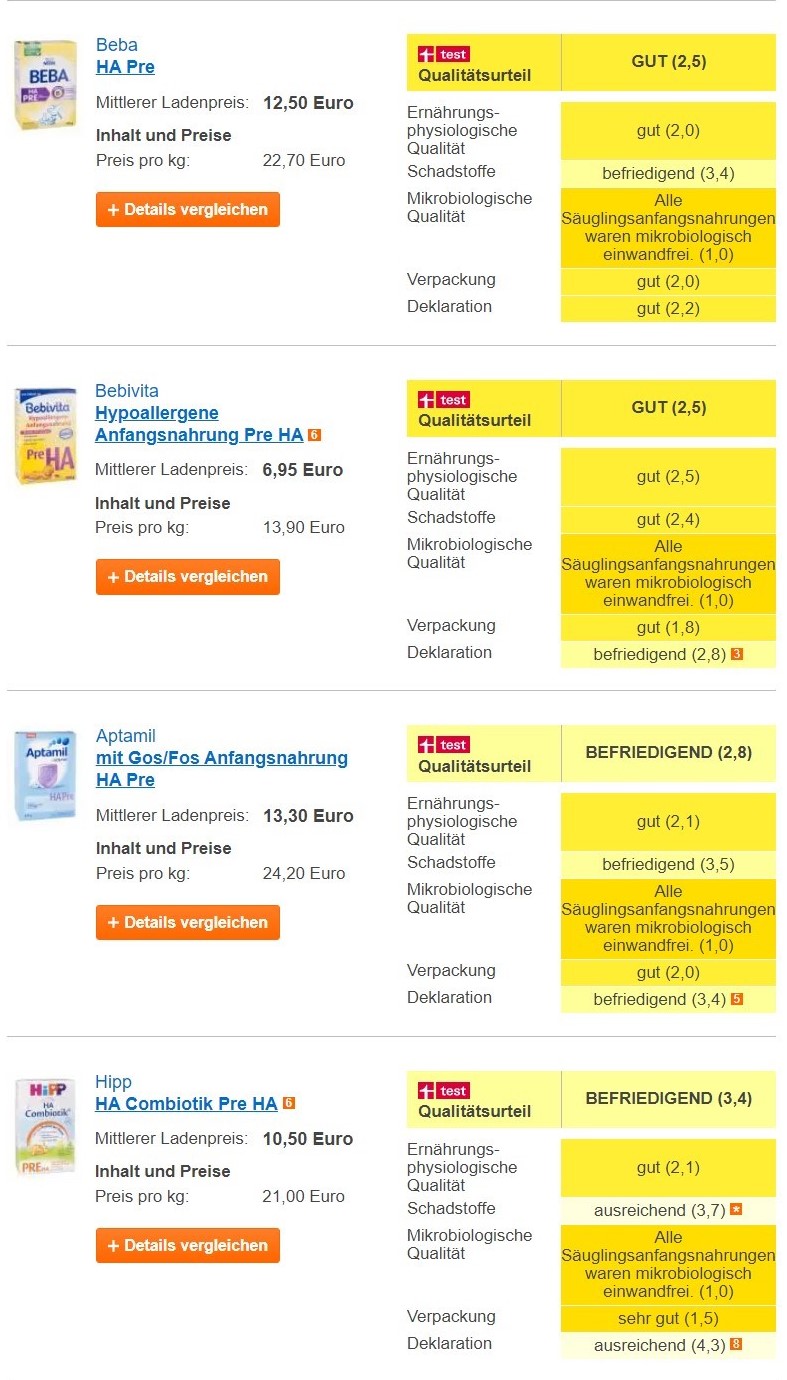This screenshot has width=787, height=1380.
Task: Tap the Beba product image
Action: [x=45, y=85]
